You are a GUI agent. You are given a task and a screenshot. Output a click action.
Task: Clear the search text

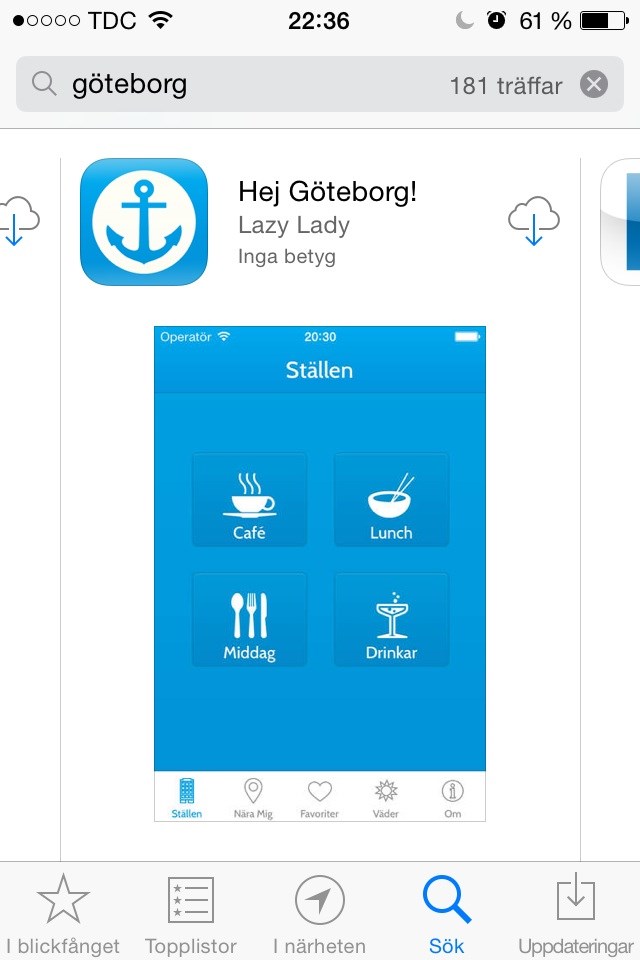coord(594,85)
